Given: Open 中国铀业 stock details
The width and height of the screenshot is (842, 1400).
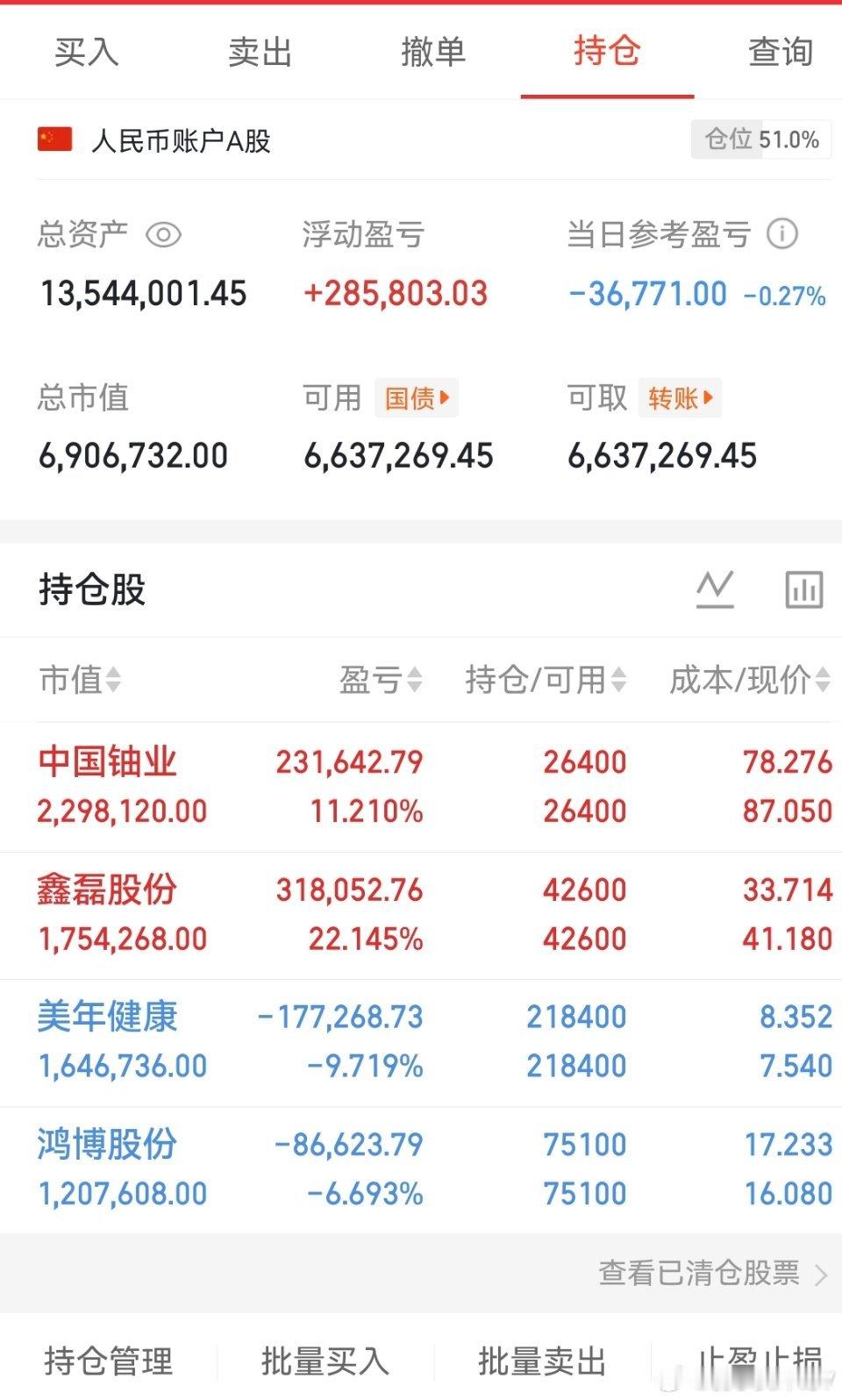Looking at the screenshot, I should point(108,761).
